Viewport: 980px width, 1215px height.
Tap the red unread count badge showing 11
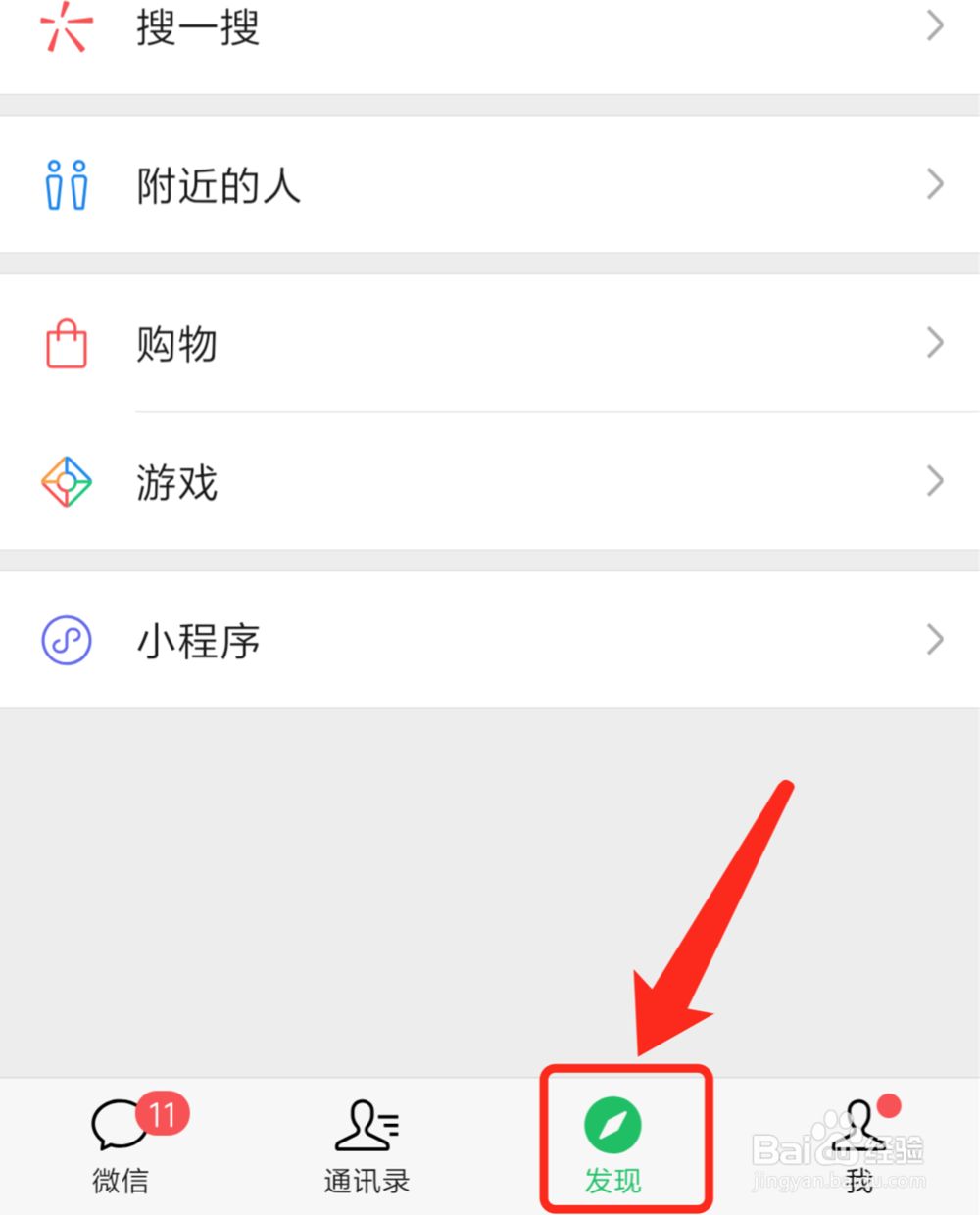pos(164,1114)
